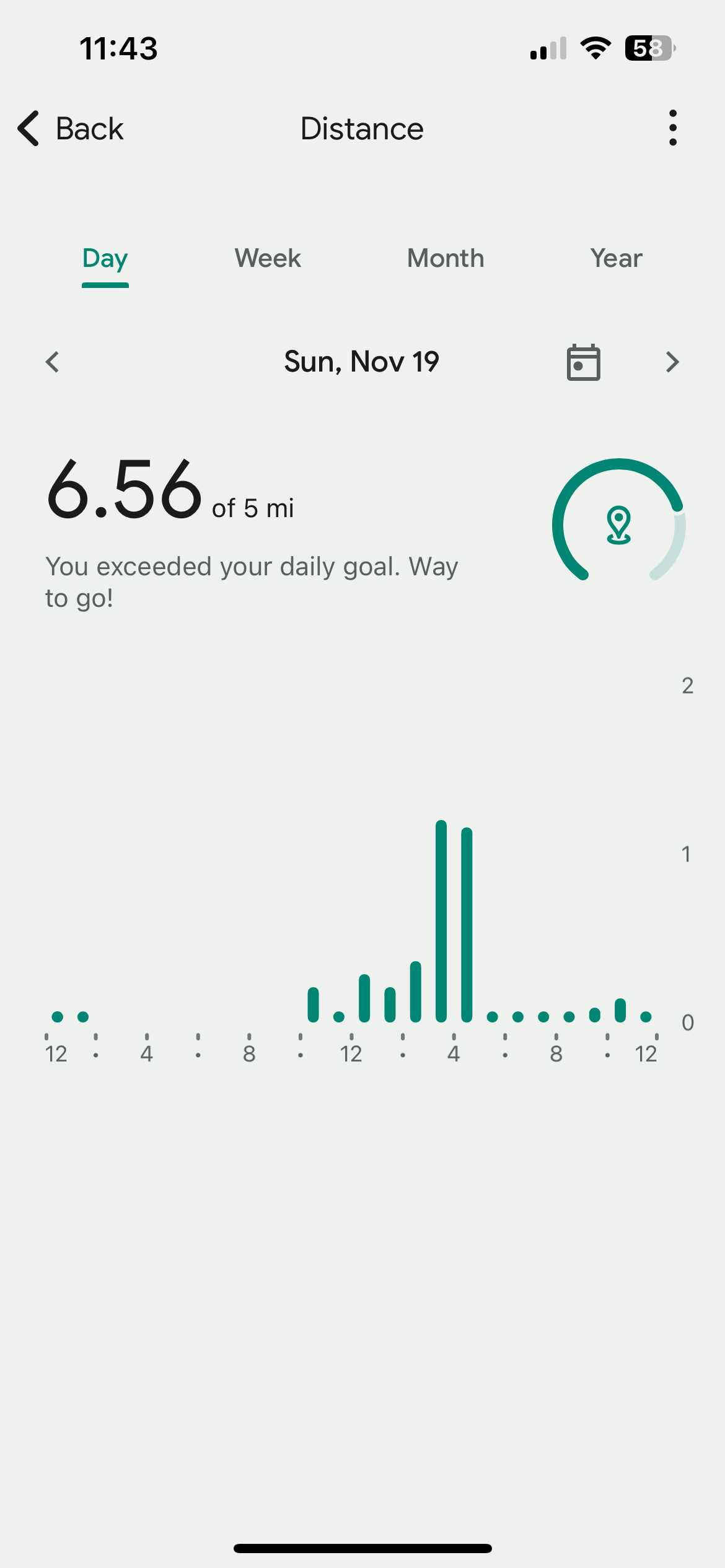
Task: Select the Day tab
Action: click(105, 259)
